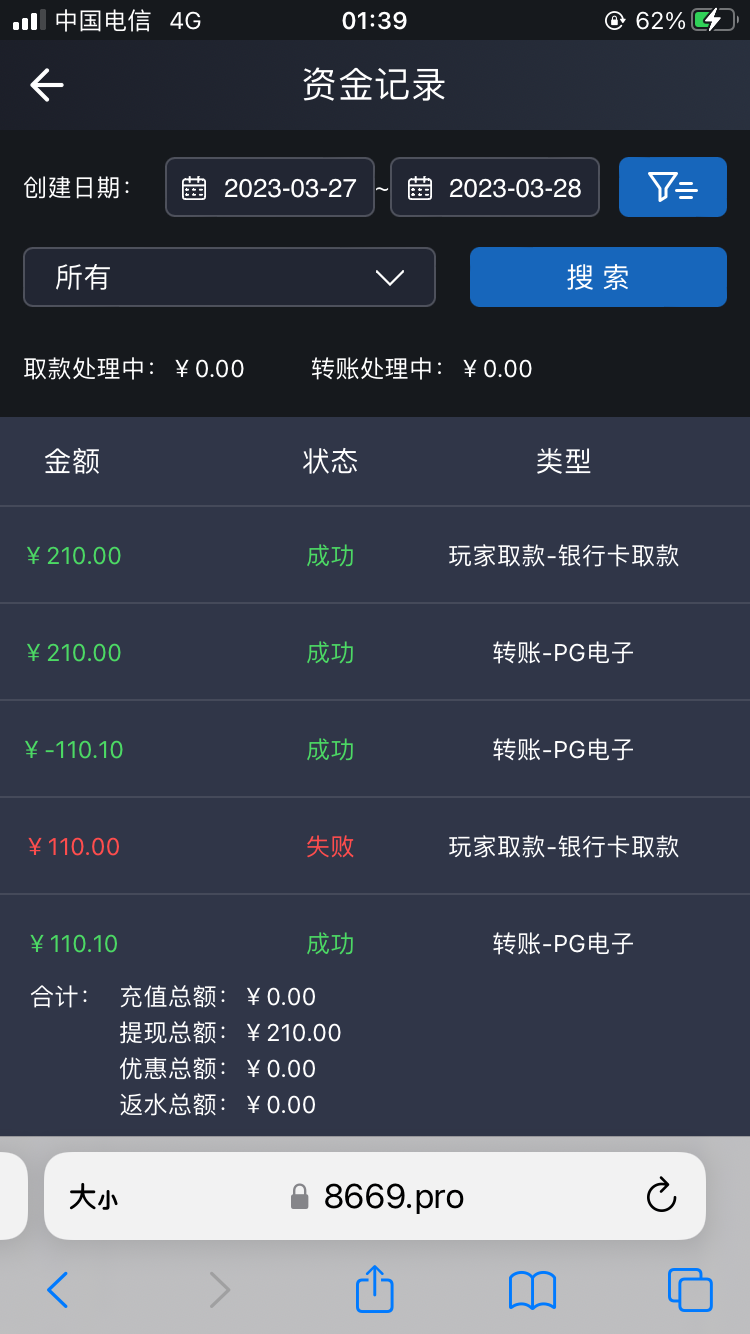The height and width of the screenshot is (1334, 750).
Task: Tap the calendar icon for start date 2023-03-27
Action: coord(195,187)
